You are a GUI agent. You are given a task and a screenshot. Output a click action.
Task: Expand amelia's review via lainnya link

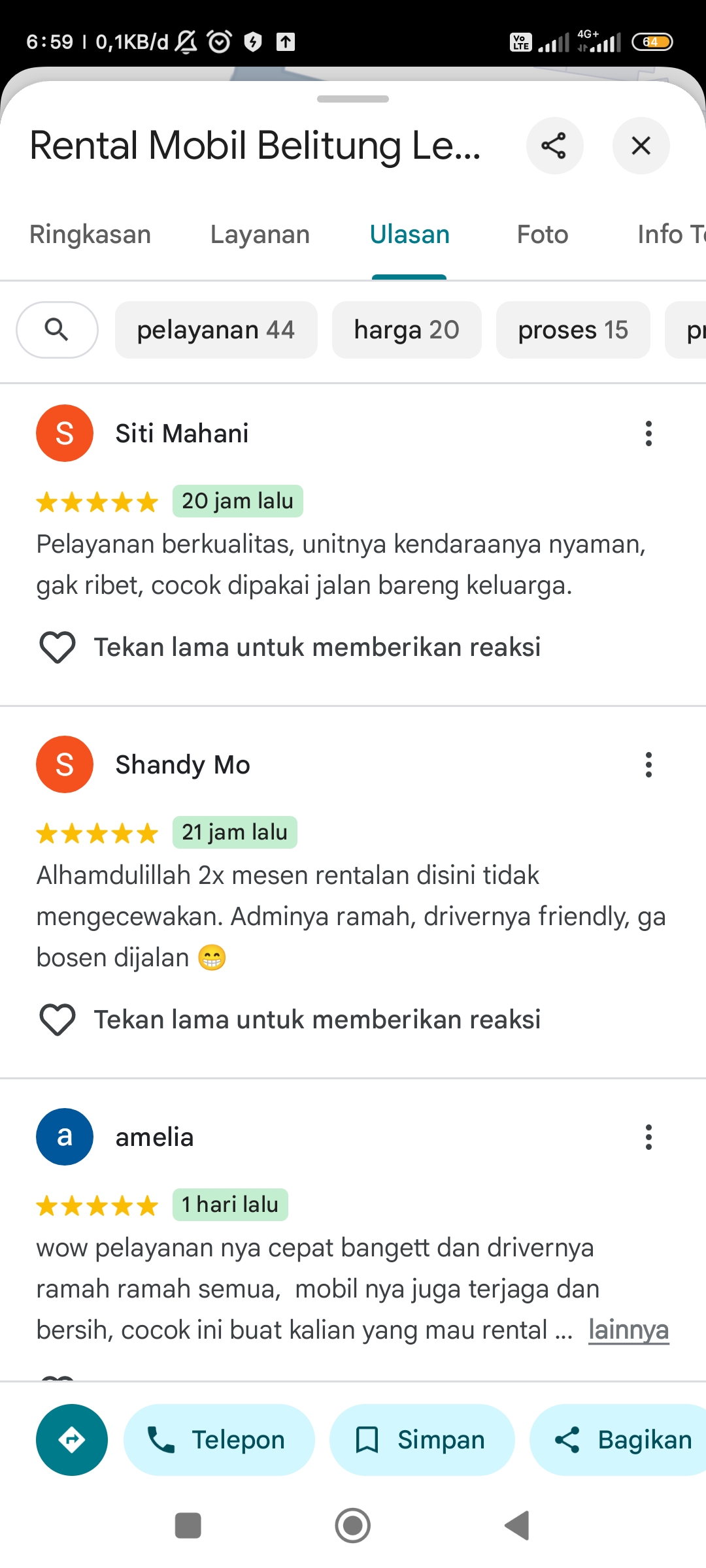point(629,1330)
